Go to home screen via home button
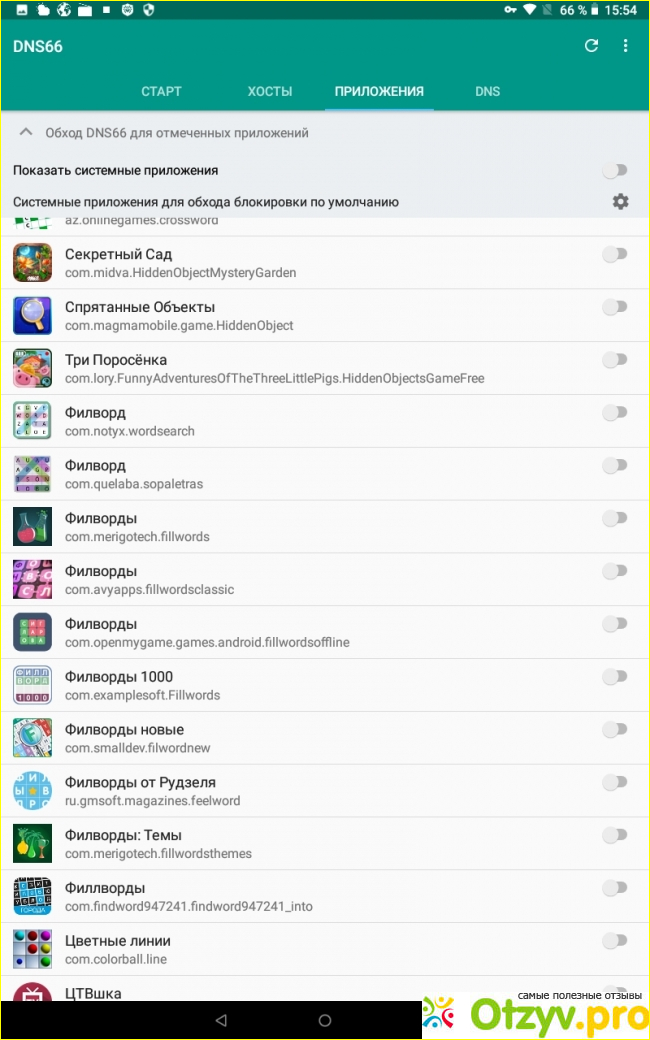 click(325, 1020)
